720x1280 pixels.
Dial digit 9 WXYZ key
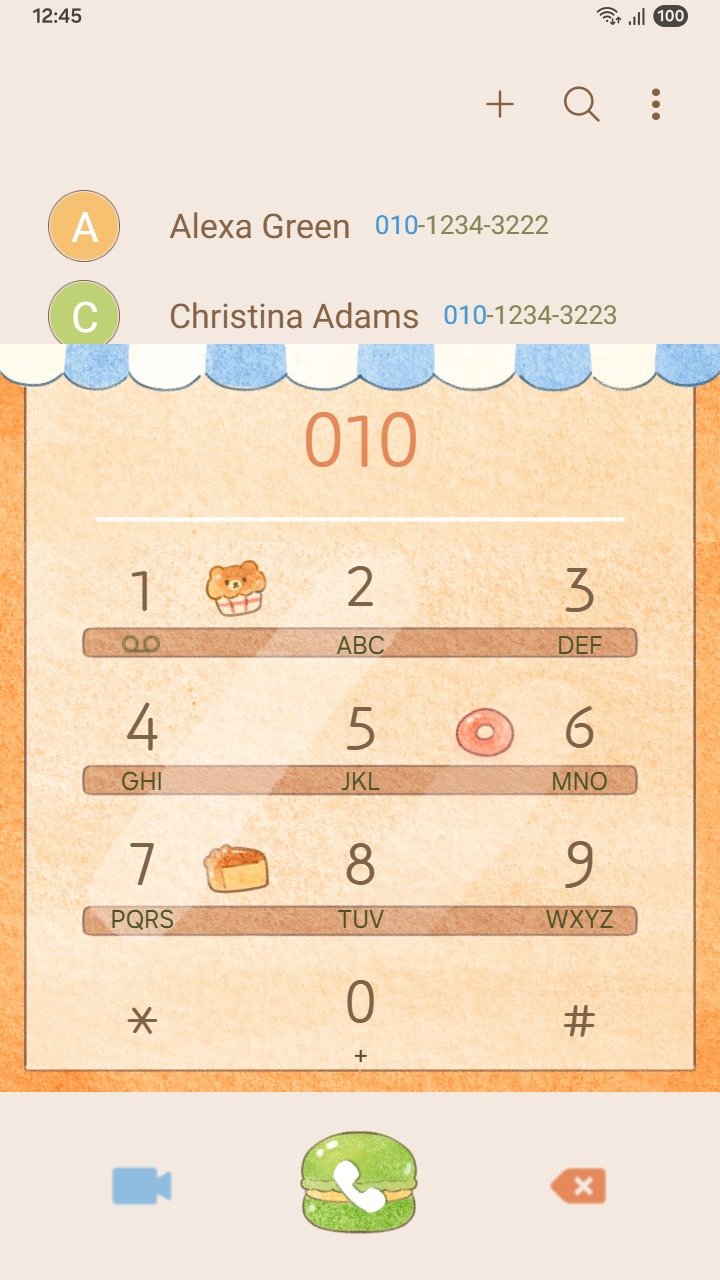point(579,882)
